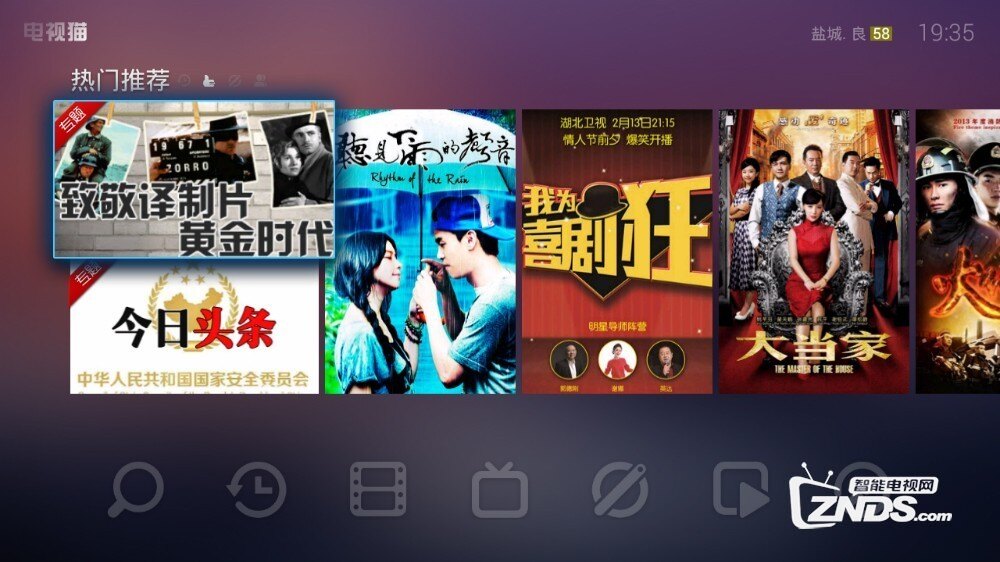
Task: Open the 今日头条 special tile
Action: point(194,330)
